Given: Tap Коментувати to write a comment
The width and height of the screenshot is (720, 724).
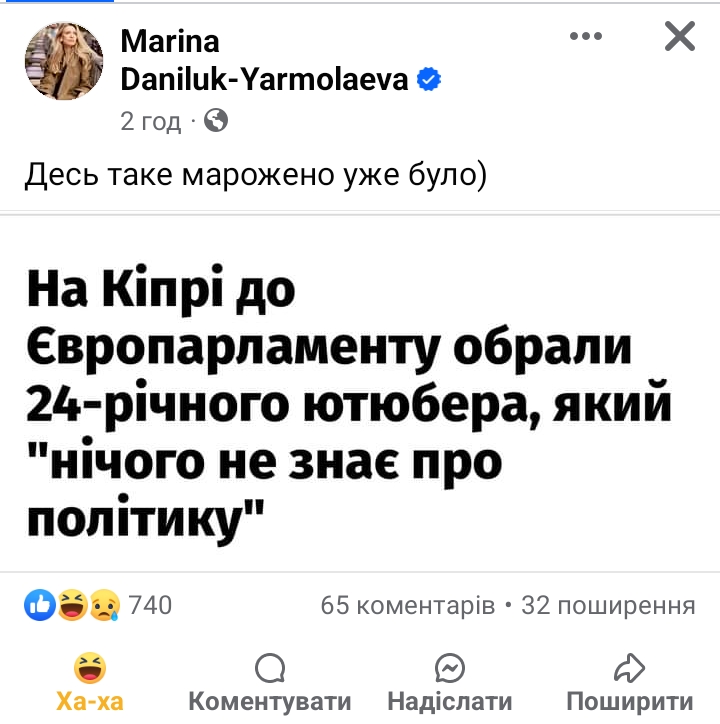Looking at the screenshot, I should [x=270, y=683].
